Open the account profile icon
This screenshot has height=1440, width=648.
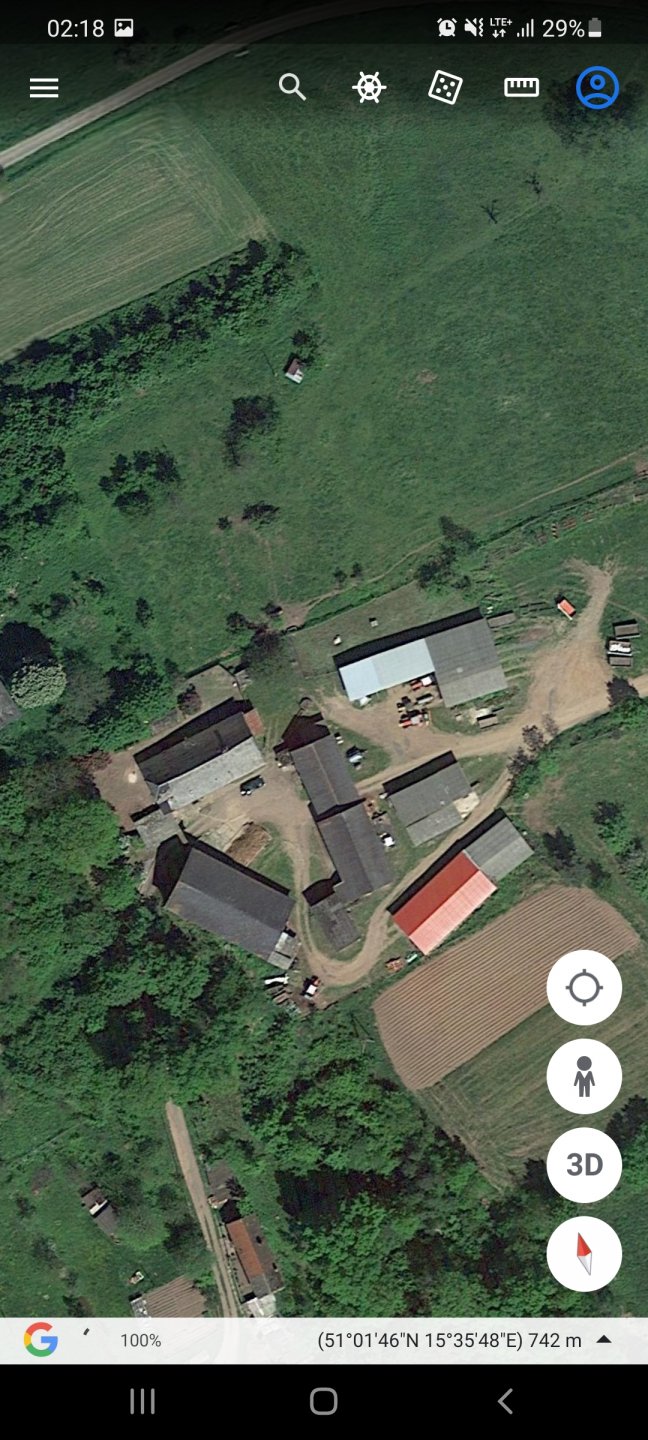597,88
